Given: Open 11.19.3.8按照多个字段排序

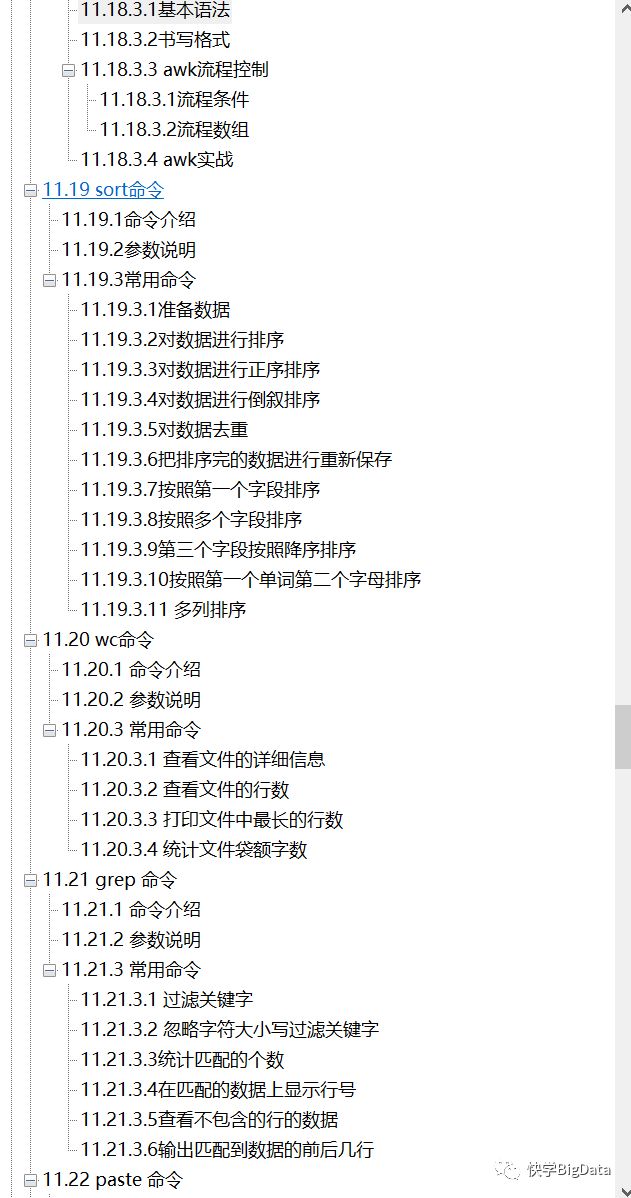Looking at the screenshot, I should click(x=191, y=520).
